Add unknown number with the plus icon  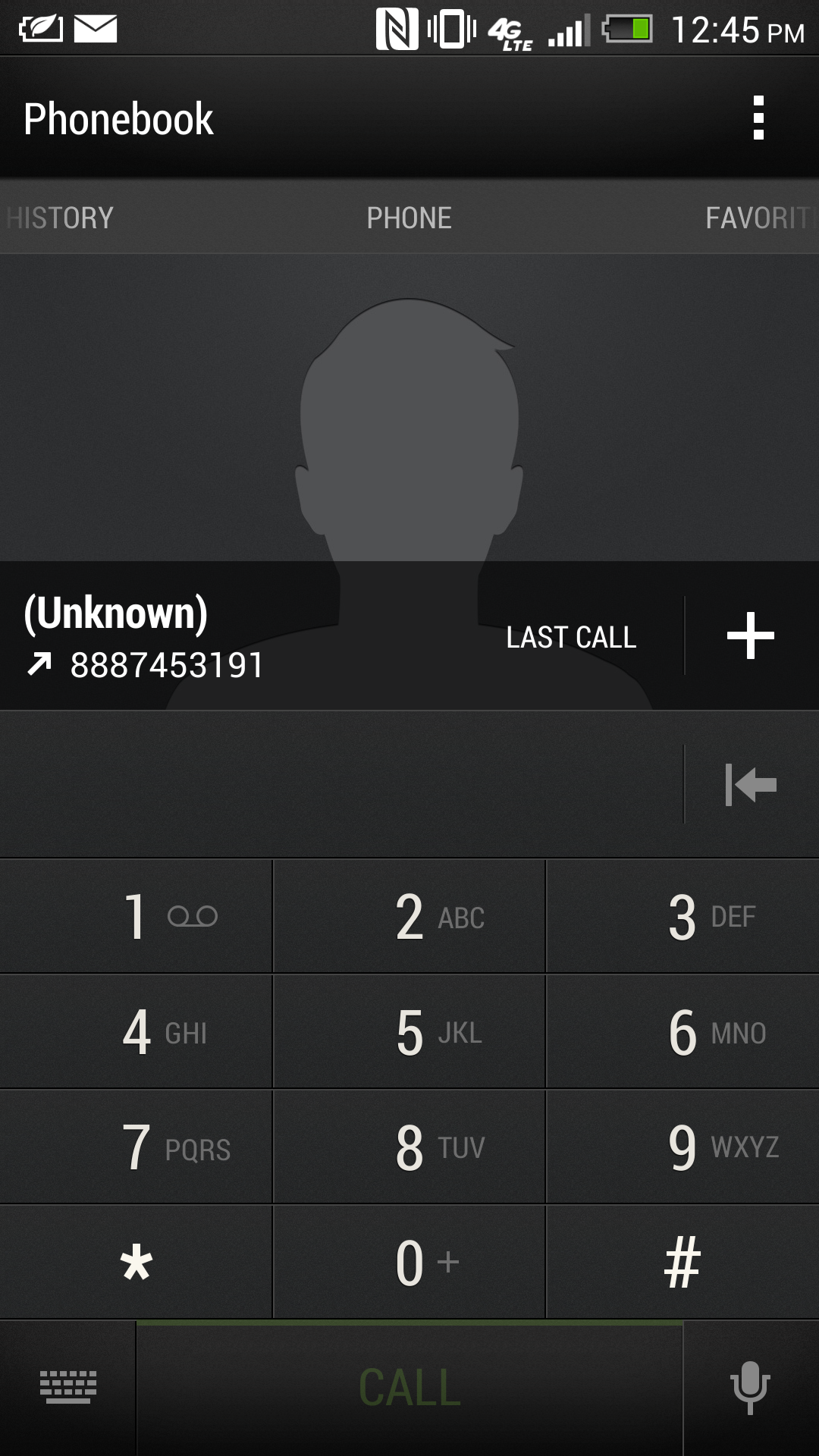(751, 635)
